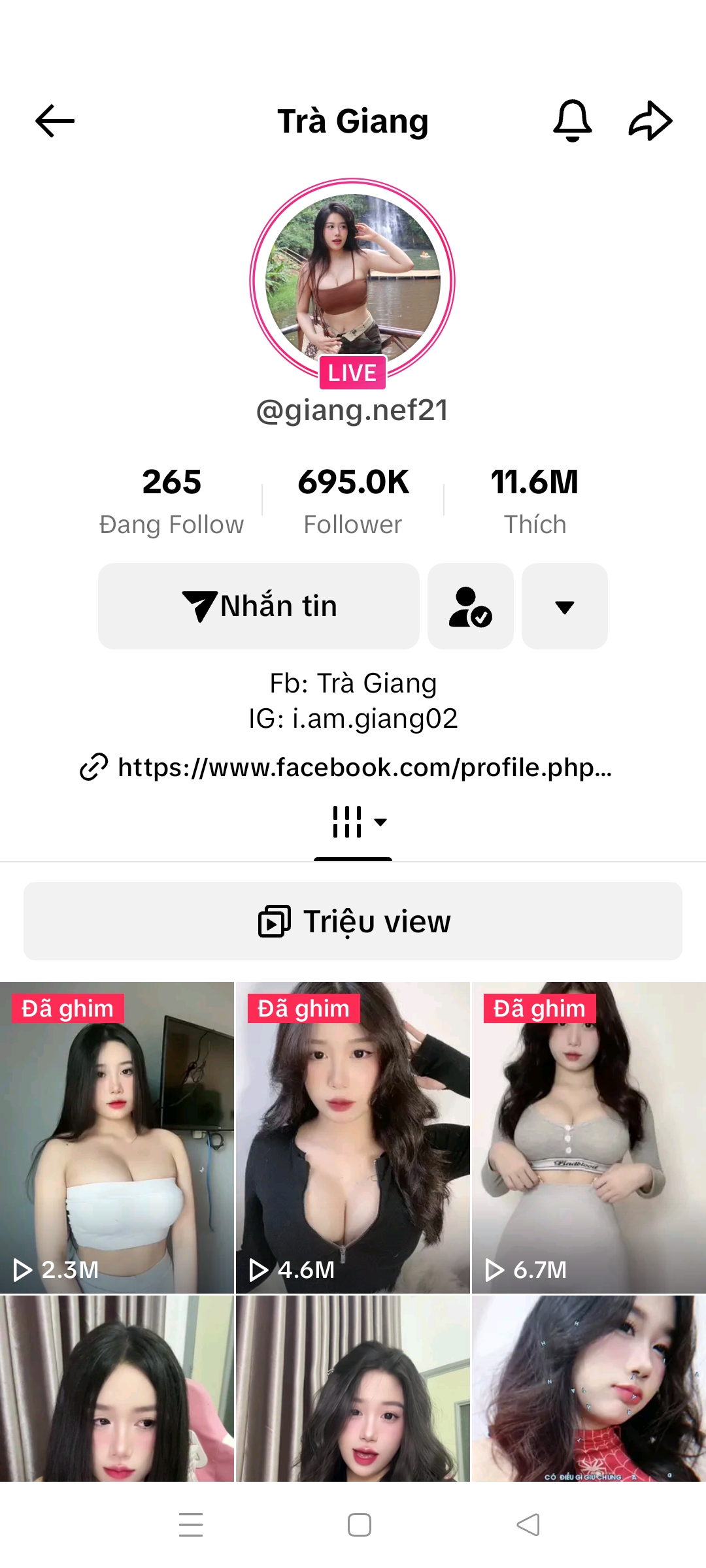This screenshot has height=1568, width=706.
Task: View the 695.0K Follower list
Action: click(x=353, y=500)
